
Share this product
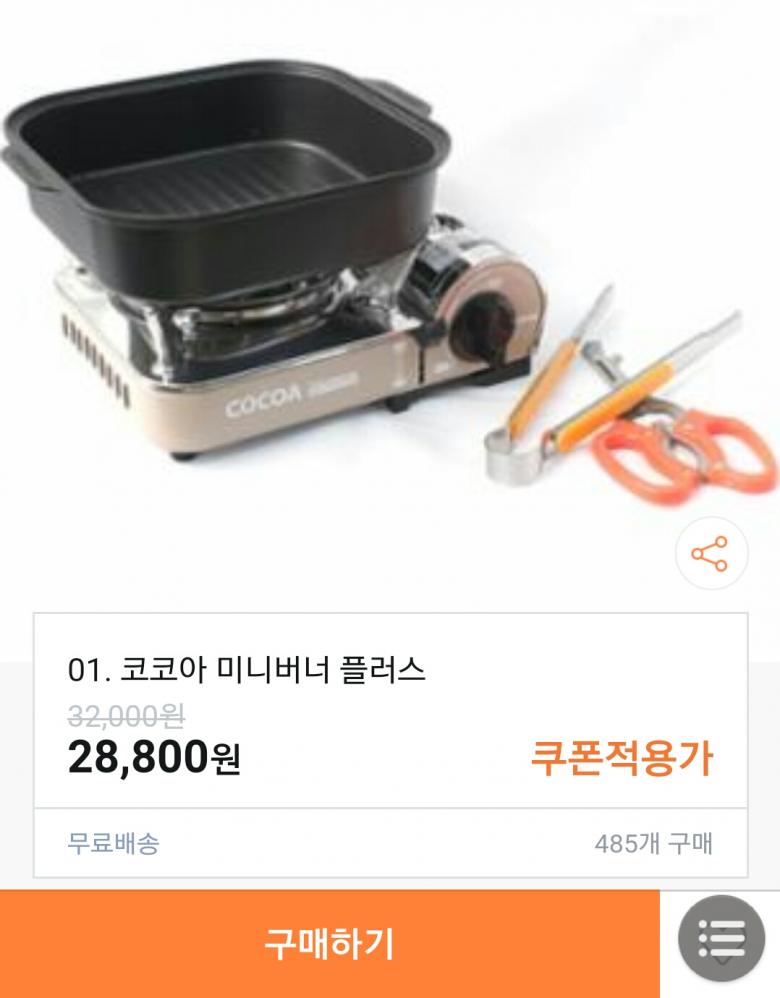point(711,553)
